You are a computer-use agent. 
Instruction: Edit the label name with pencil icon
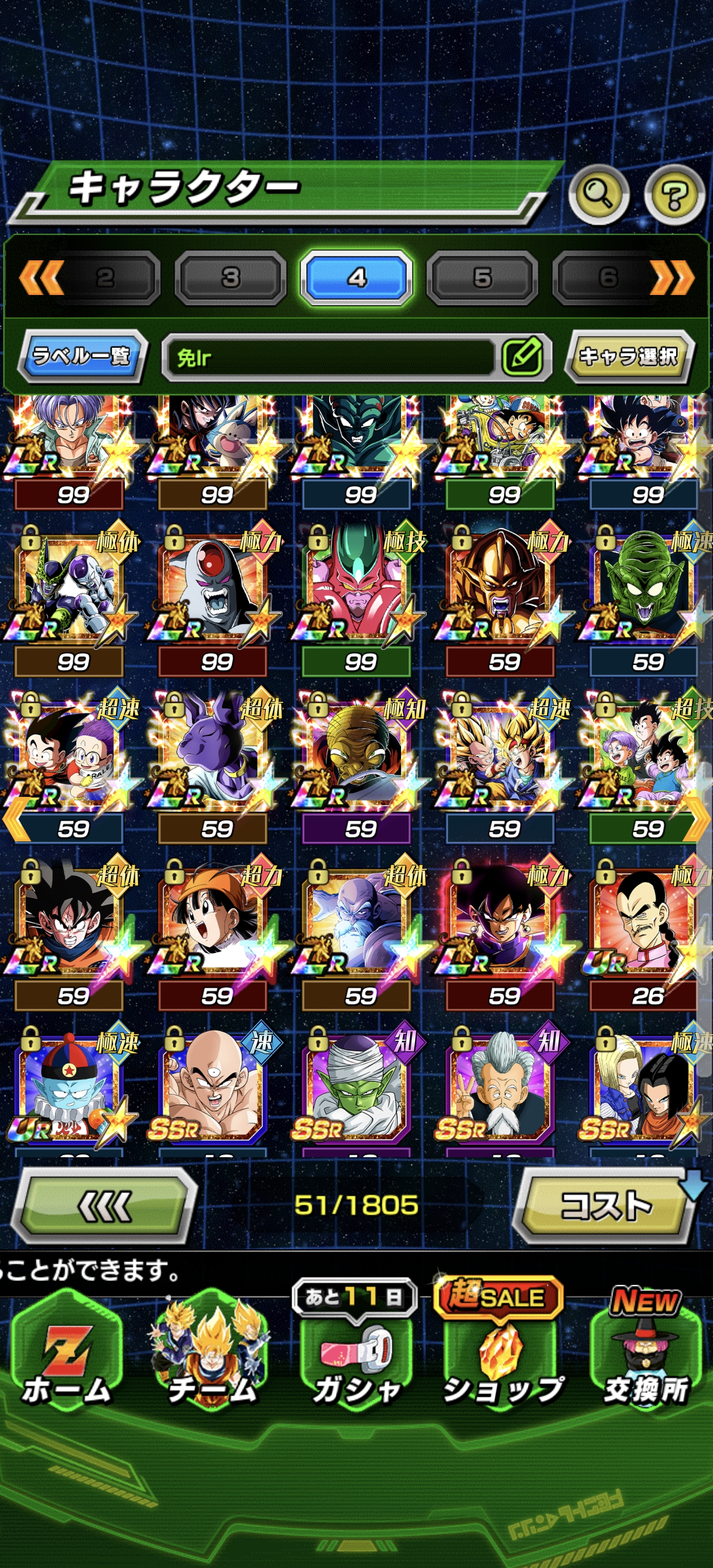522,357
